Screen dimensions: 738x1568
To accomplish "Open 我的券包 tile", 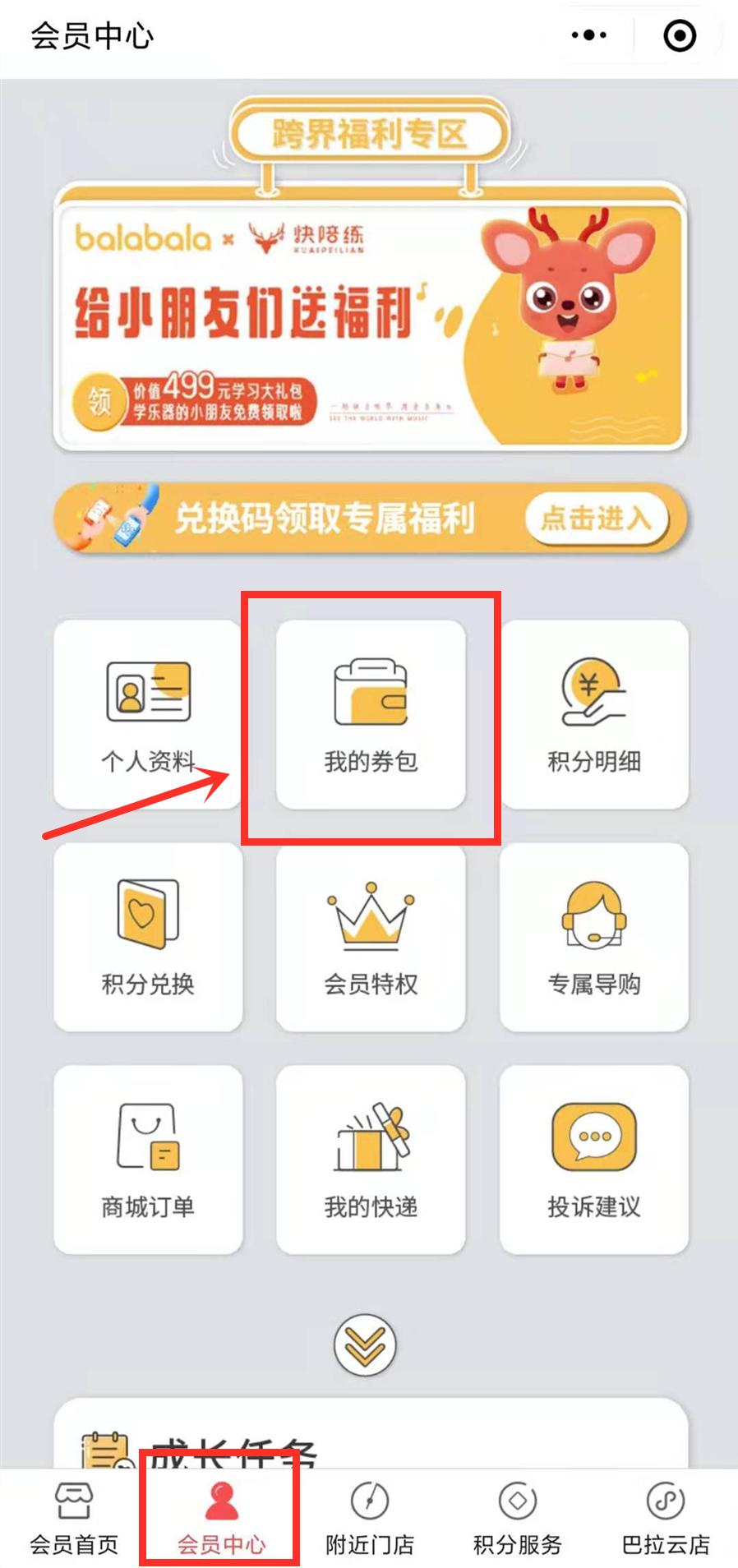I will coord(371,713).
